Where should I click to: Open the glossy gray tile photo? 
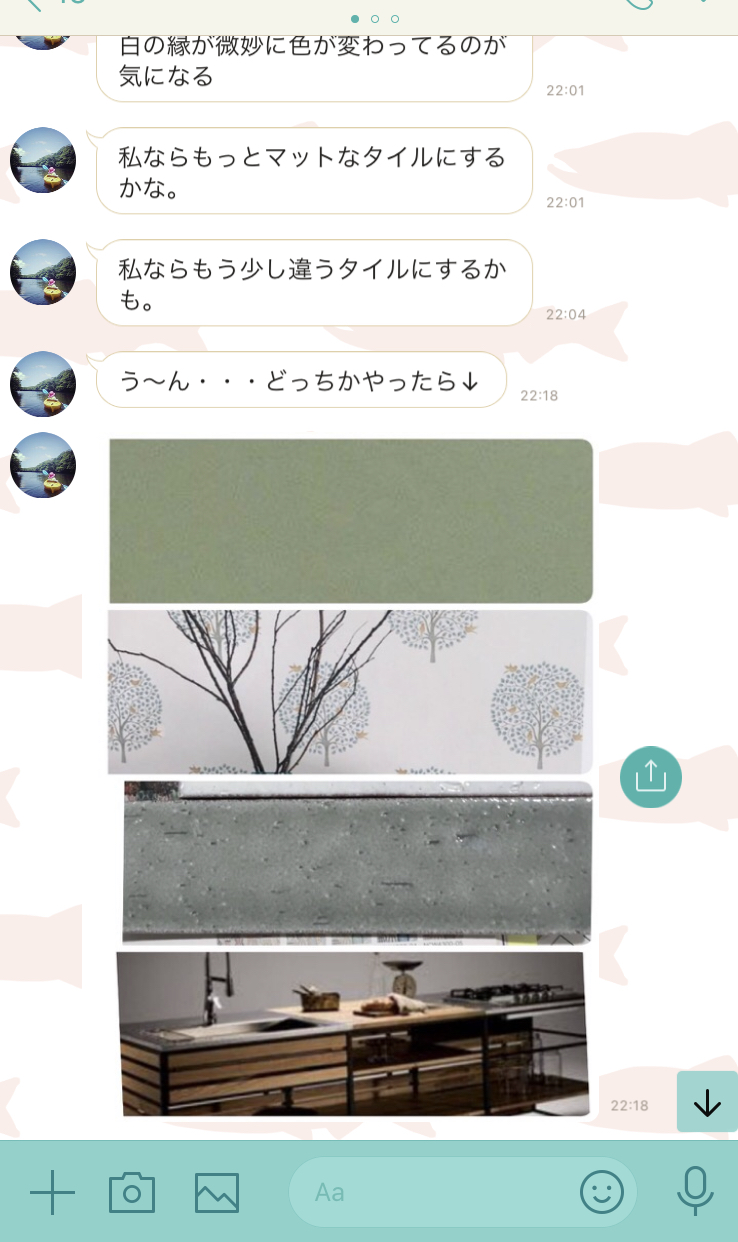pos(357,863)
